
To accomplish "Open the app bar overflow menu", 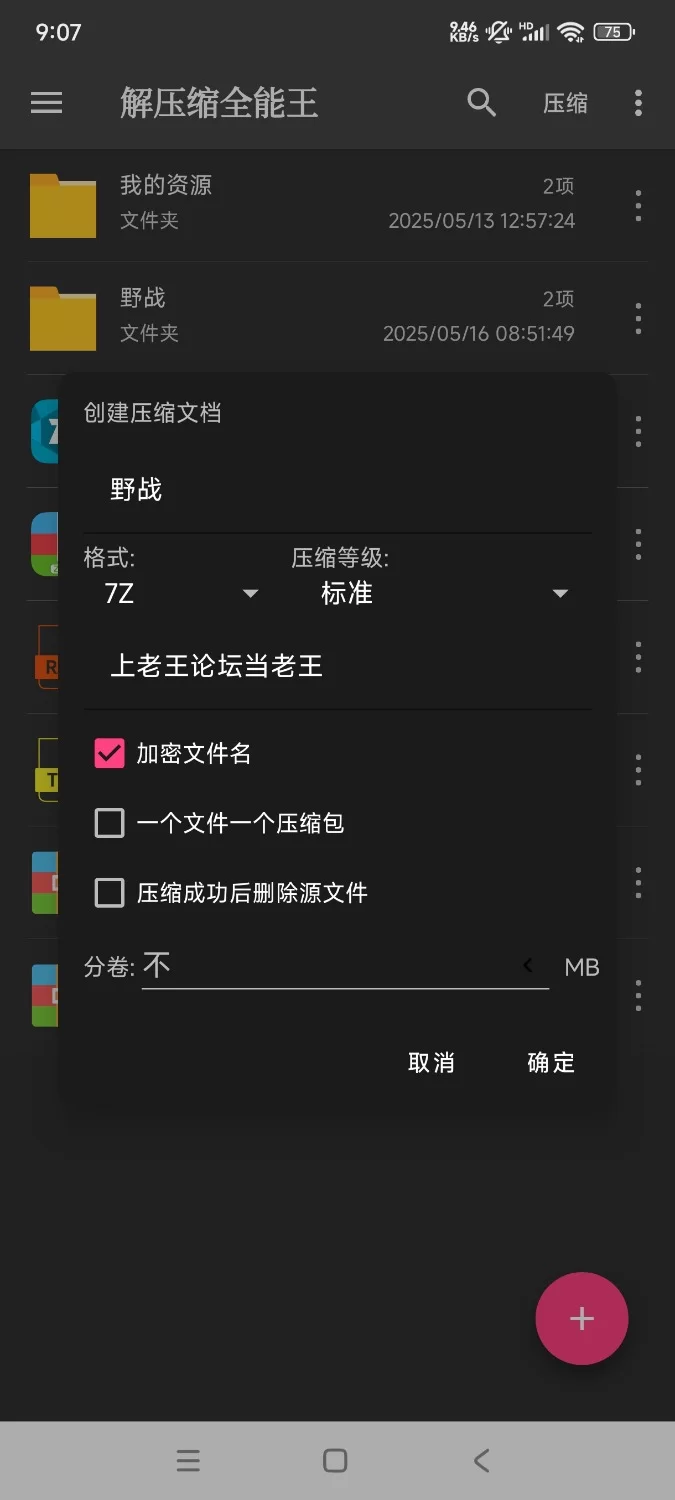I will pyautogui.click(x=638, y=103).
